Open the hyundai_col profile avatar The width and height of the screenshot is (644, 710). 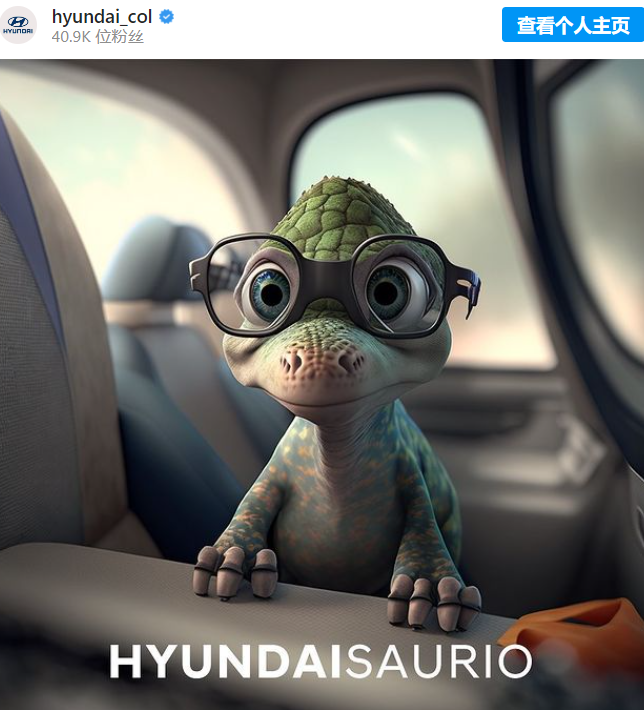[18, 25]
